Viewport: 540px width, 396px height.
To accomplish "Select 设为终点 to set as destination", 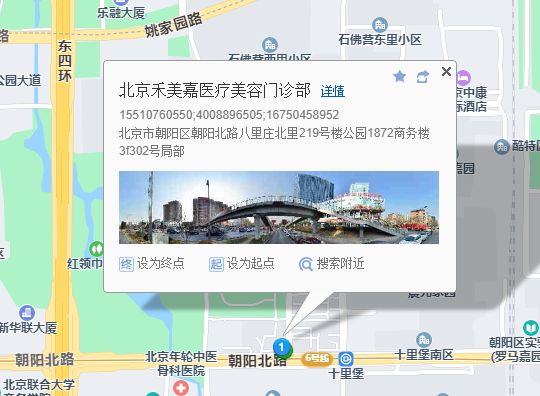I will (152, 264).
